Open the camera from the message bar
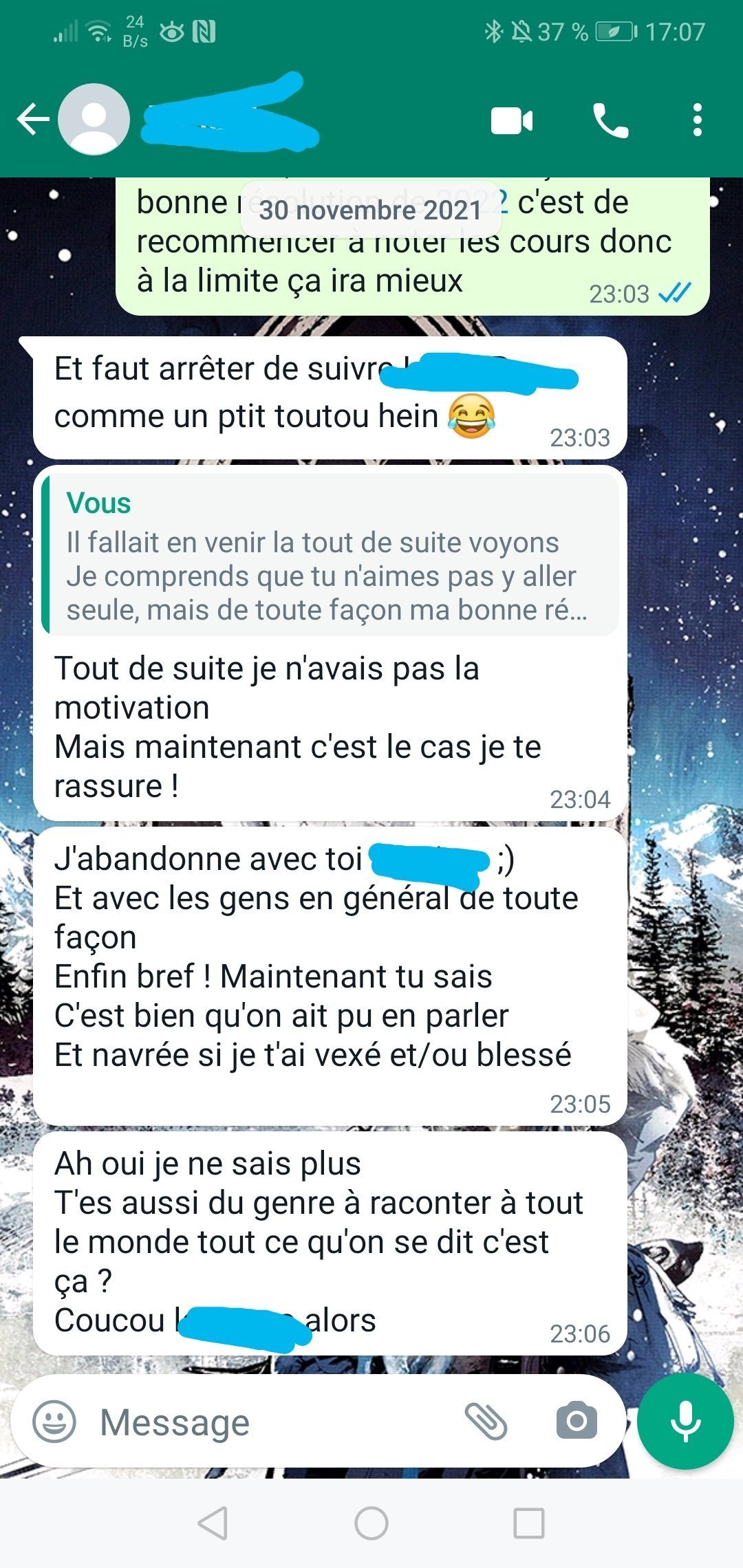The height and width of the screenshot is (1568, 743). click(577, 1421)
